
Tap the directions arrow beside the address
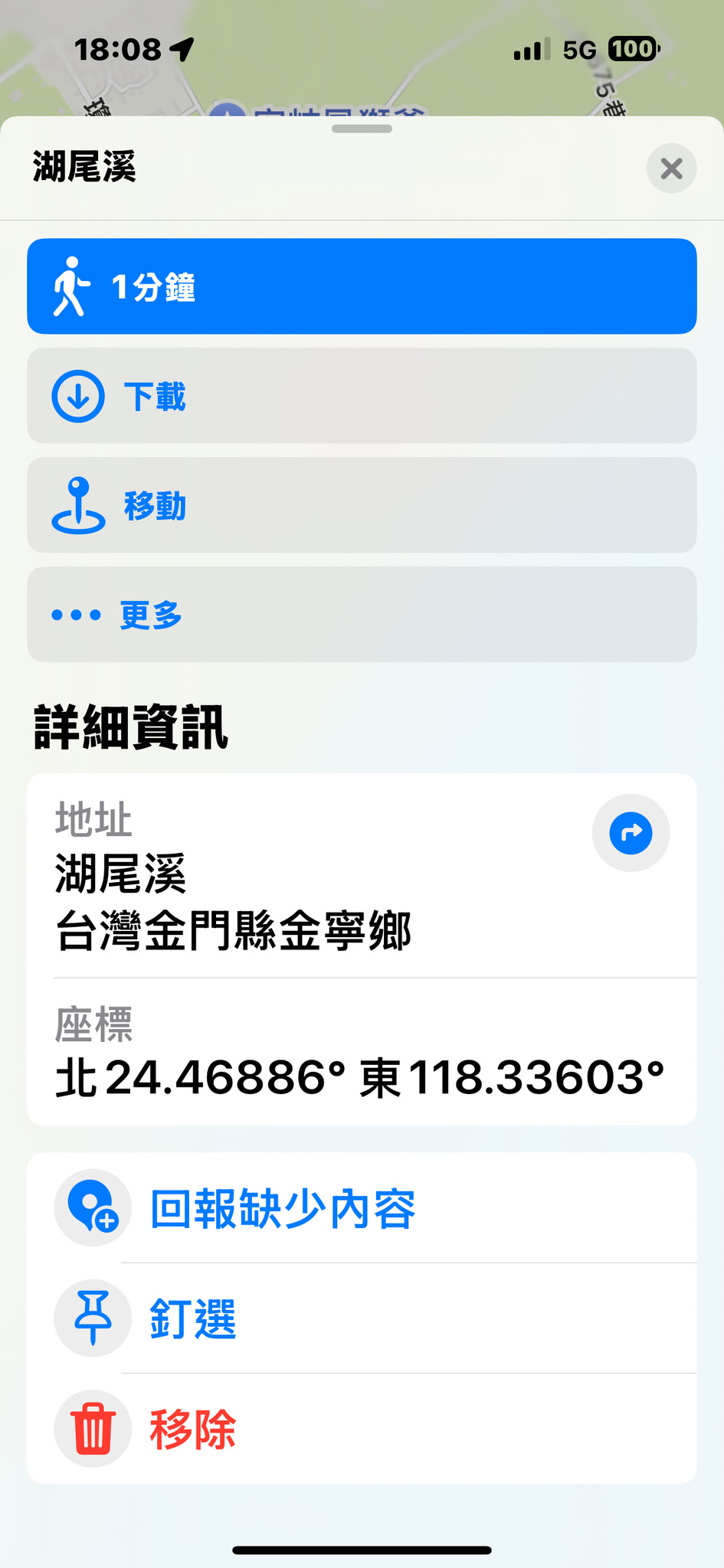(631, 833)
